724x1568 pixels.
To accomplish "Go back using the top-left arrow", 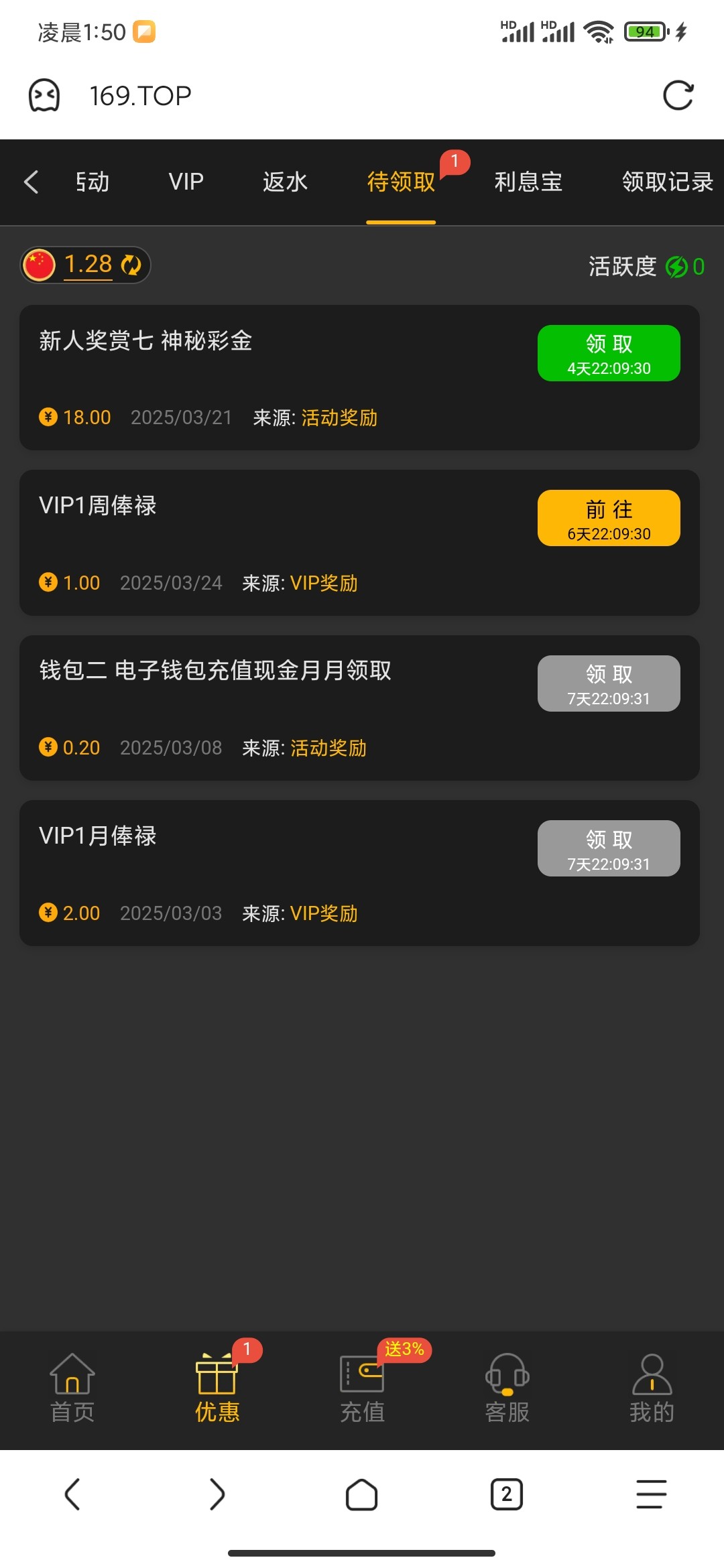I will pos(31,182).
